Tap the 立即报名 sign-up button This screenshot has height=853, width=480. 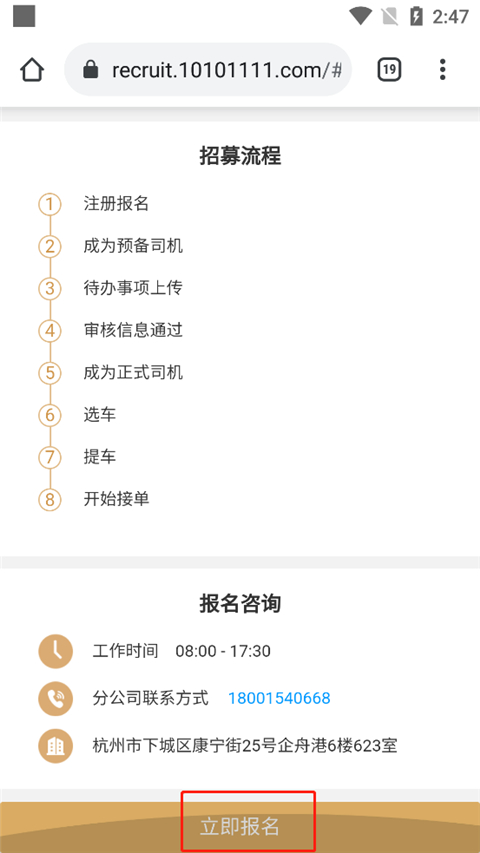pyautogui.click(x=240, y=827)
